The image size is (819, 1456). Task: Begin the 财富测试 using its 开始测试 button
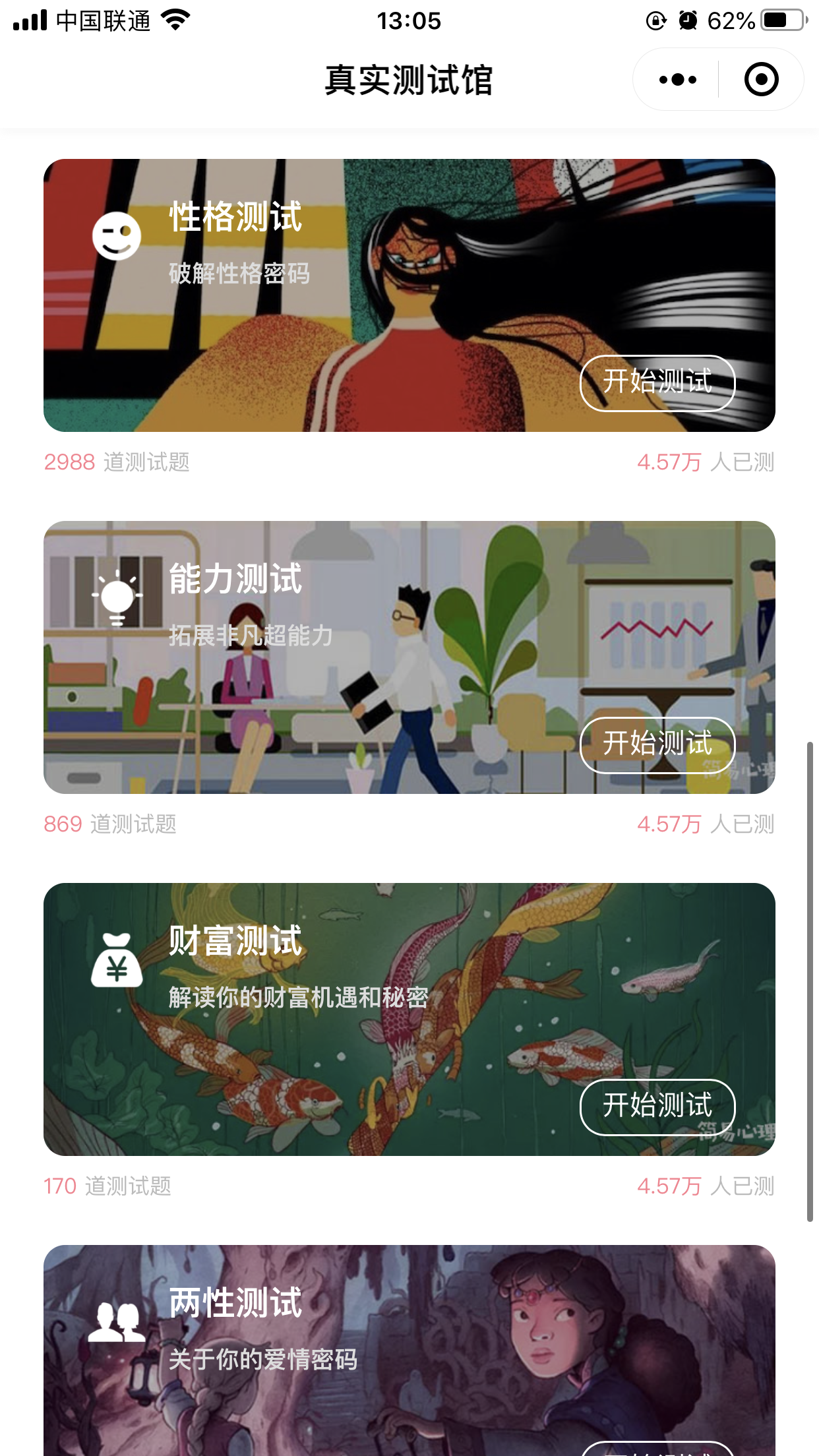point(657,1107)
